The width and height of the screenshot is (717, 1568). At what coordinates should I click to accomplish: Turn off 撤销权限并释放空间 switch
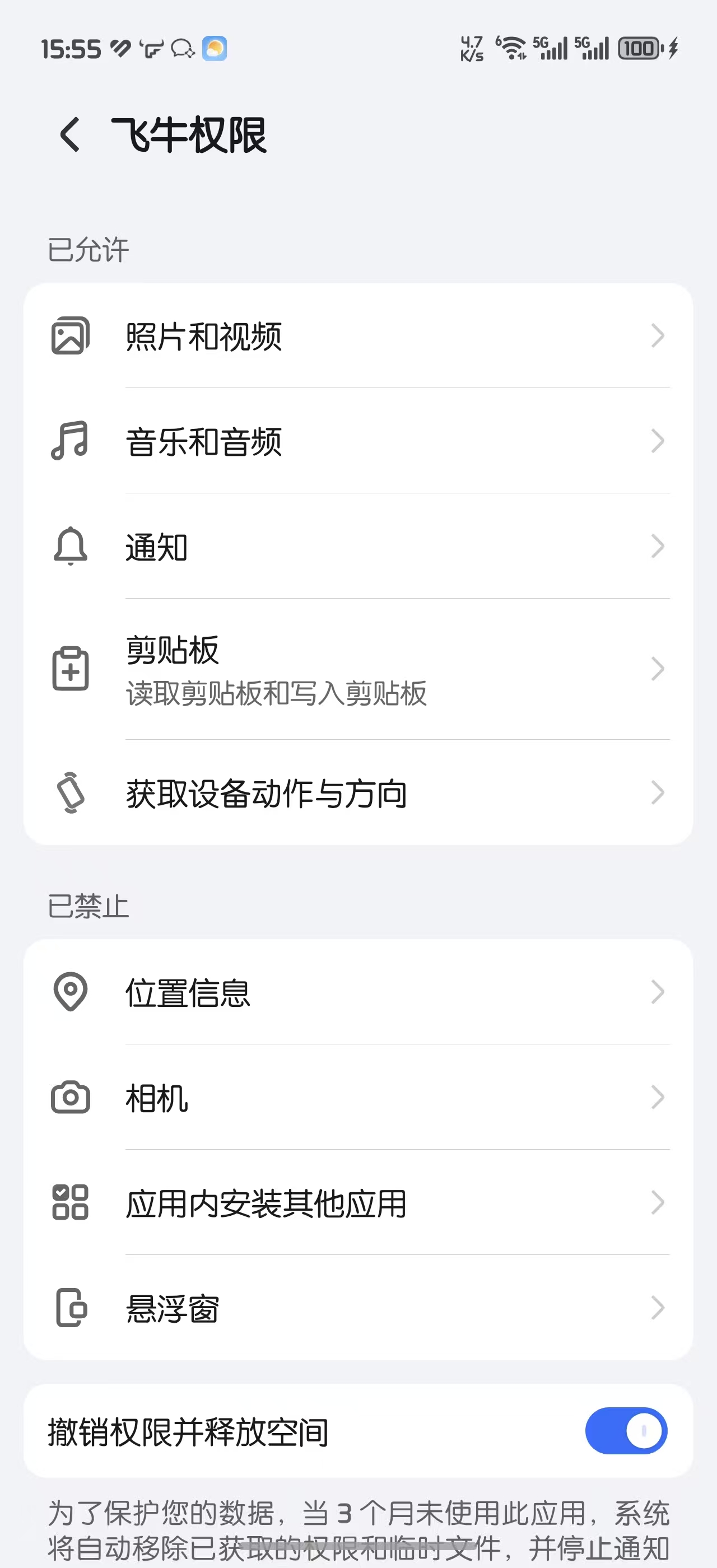626,1431
